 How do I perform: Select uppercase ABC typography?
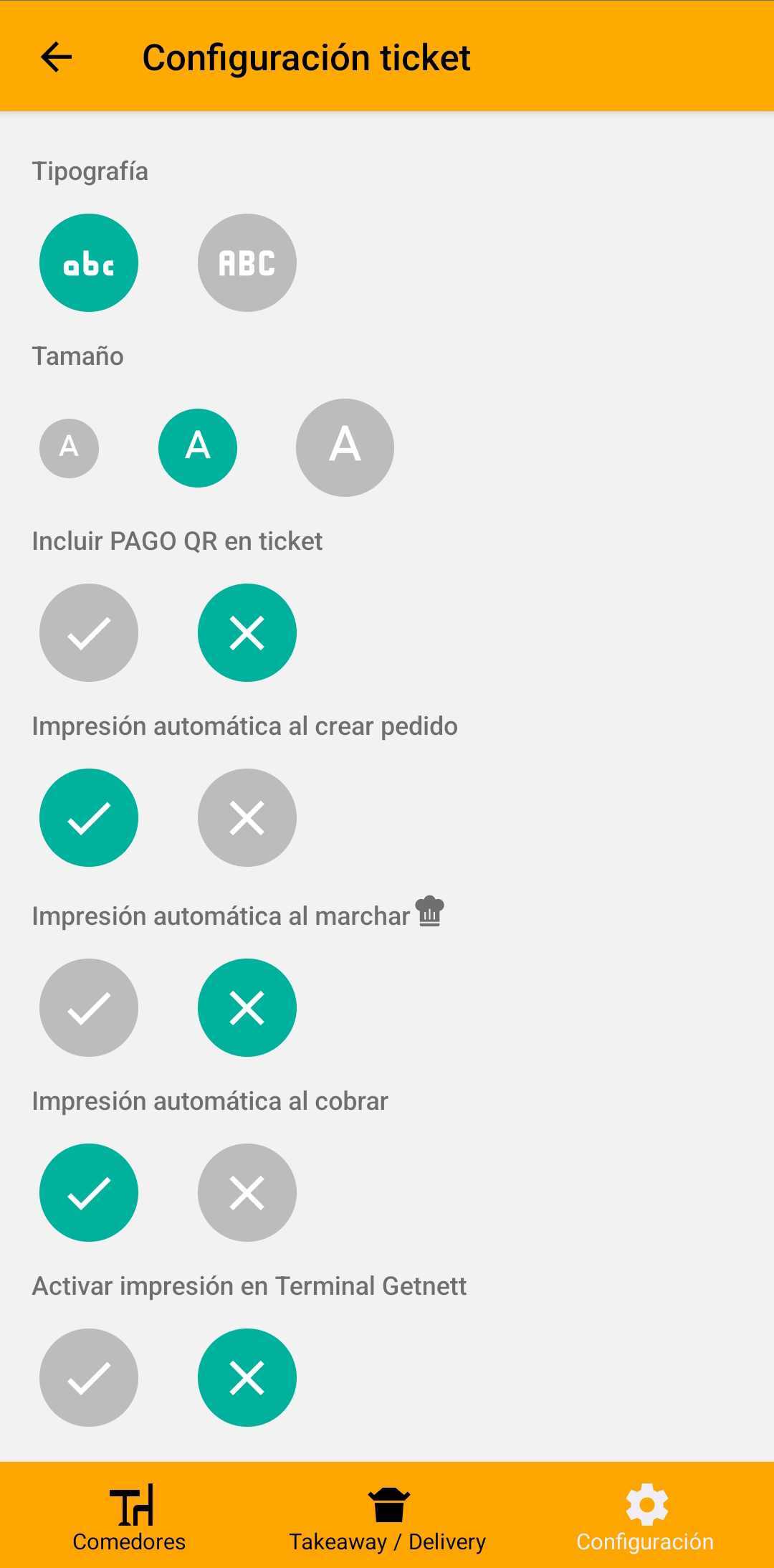247,262
